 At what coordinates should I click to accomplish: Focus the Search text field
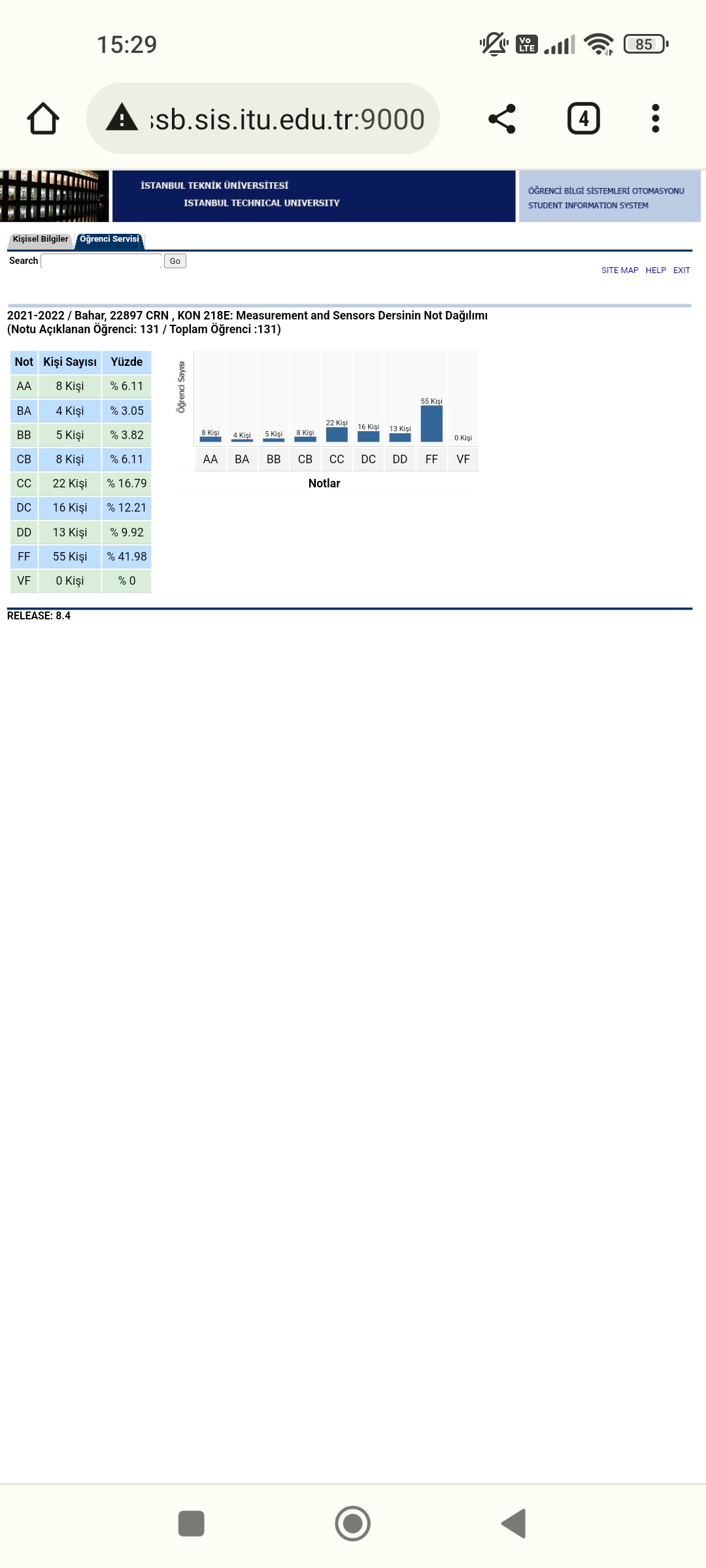[x=101, y=261]
